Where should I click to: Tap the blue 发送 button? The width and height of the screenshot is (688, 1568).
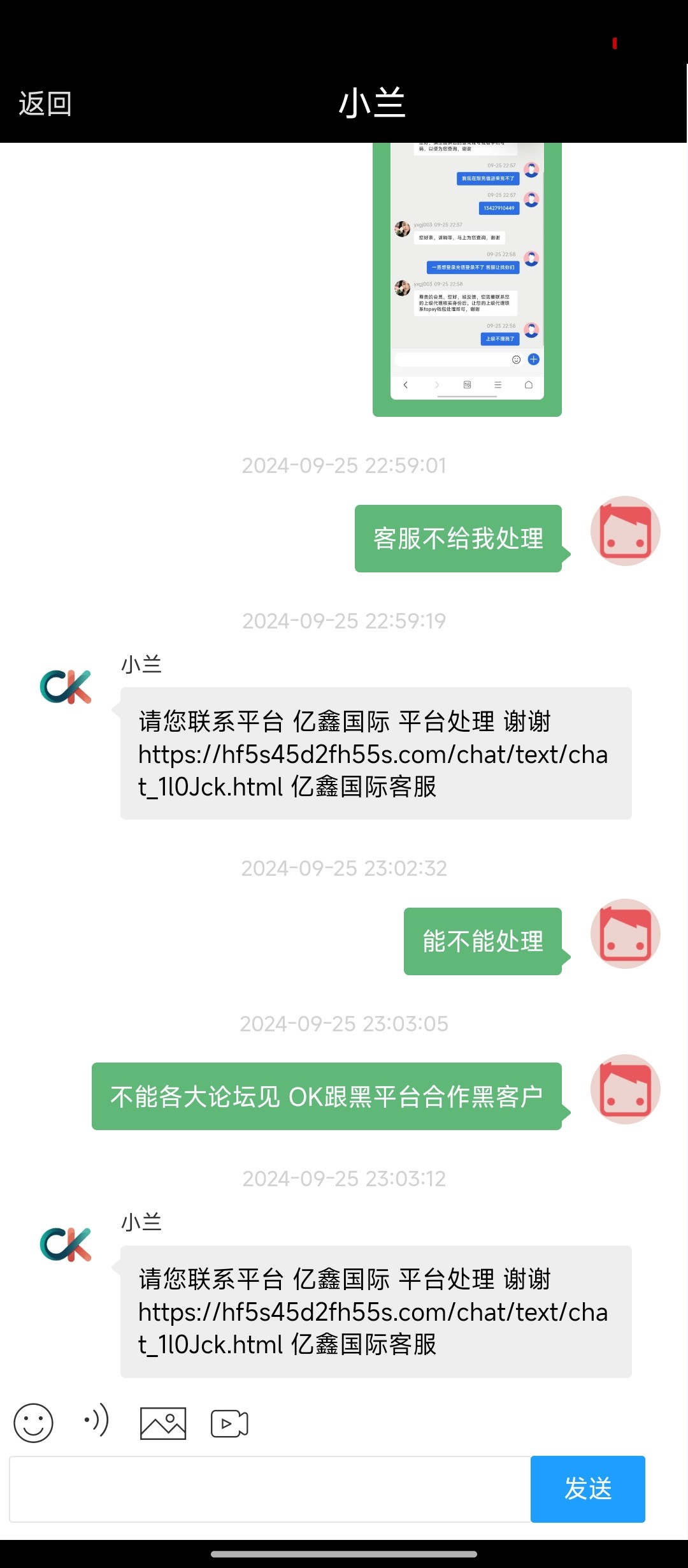coord(588,1489)
